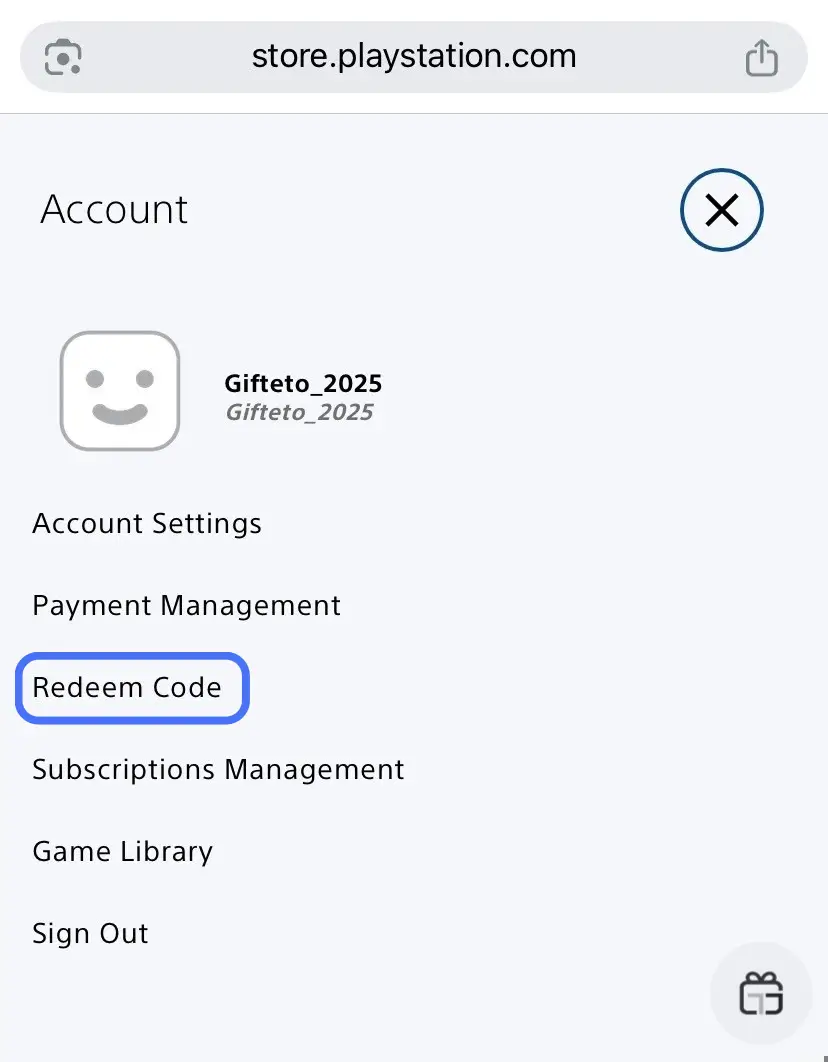Open Account Settings

coord(147,523)
